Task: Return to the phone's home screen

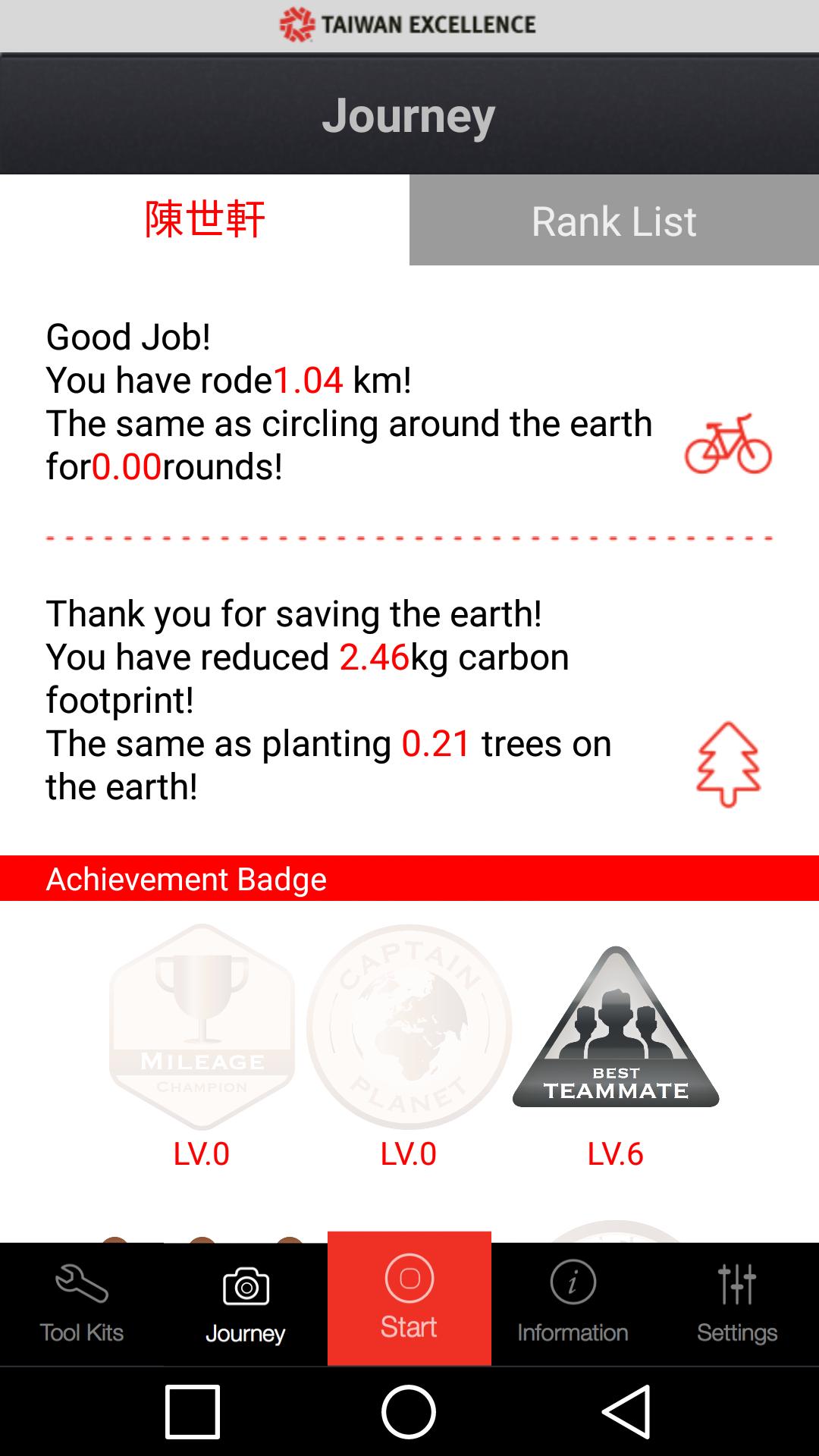Action: coord(409,1411)
